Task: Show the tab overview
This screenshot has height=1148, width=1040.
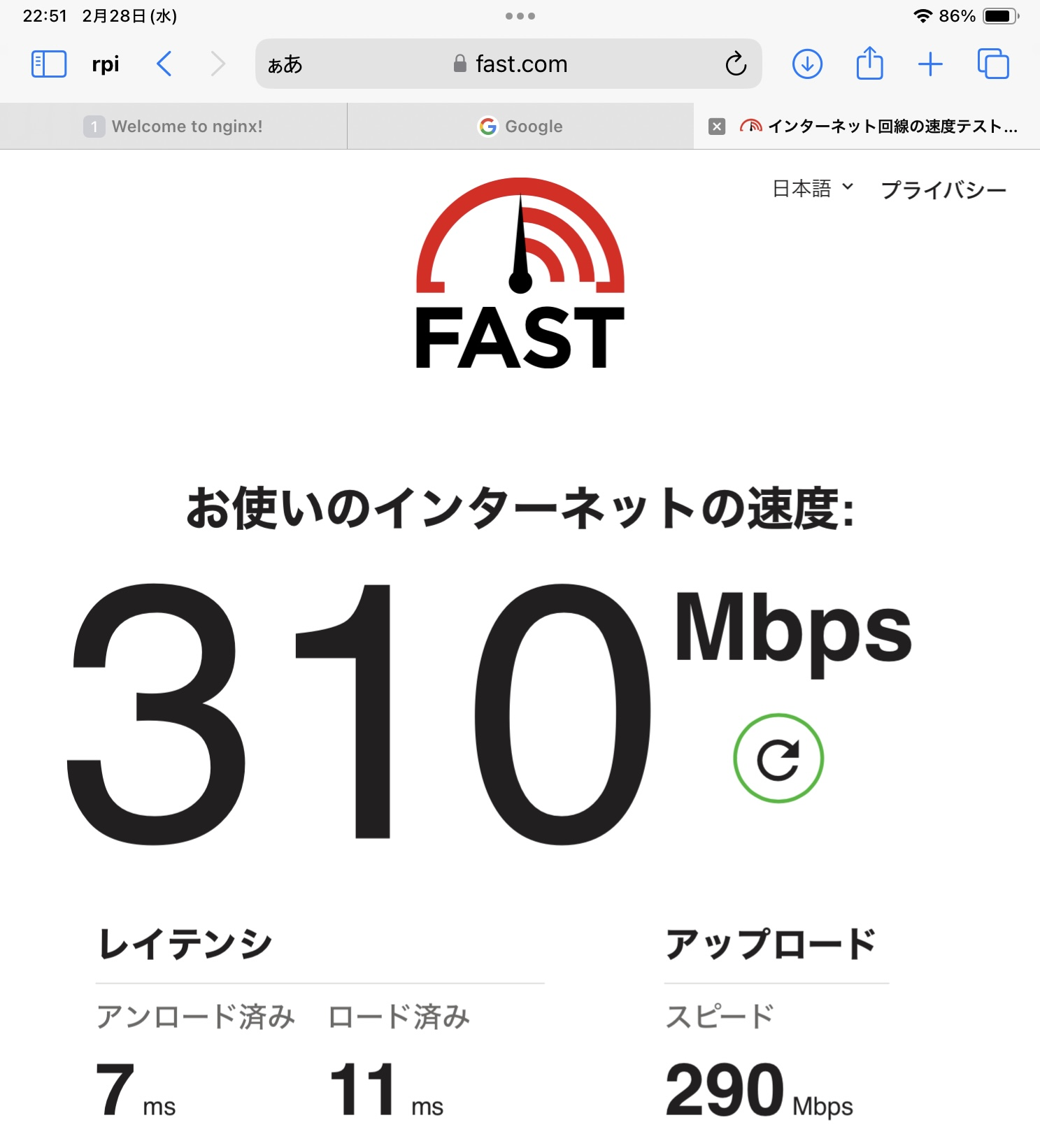Action: pos(992,64)
